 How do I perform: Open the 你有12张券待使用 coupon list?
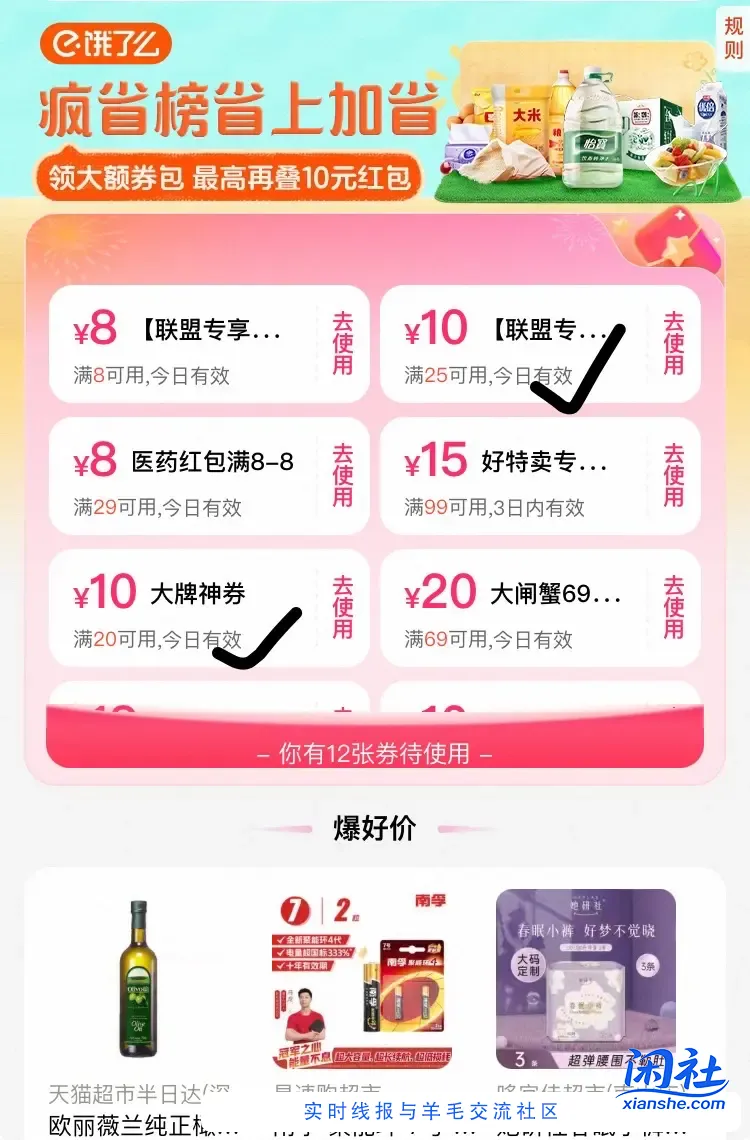pos(375,756)
